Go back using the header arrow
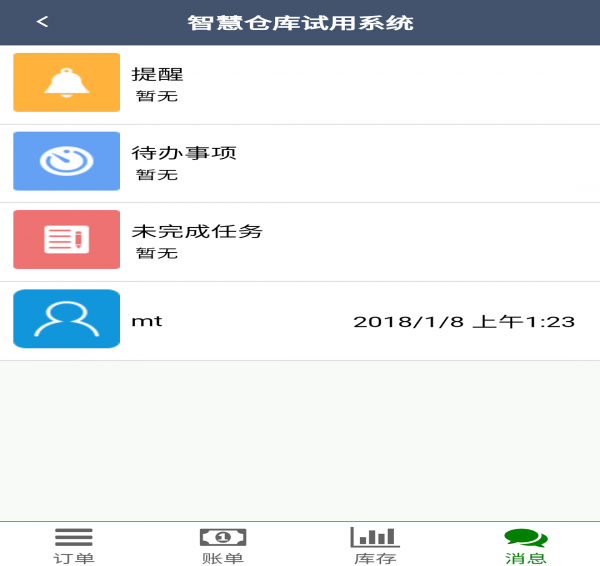The image size is (600, 566). [42, 22]
